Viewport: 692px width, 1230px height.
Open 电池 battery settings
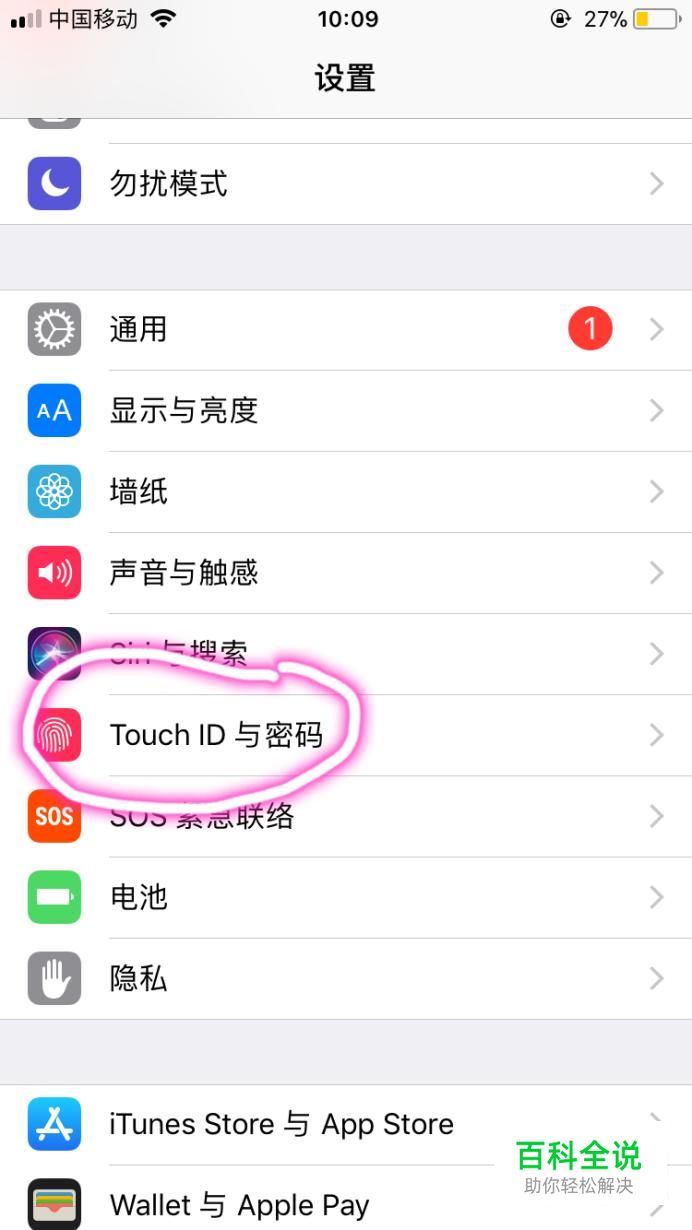pyautogui.click(x=346, y=897)
